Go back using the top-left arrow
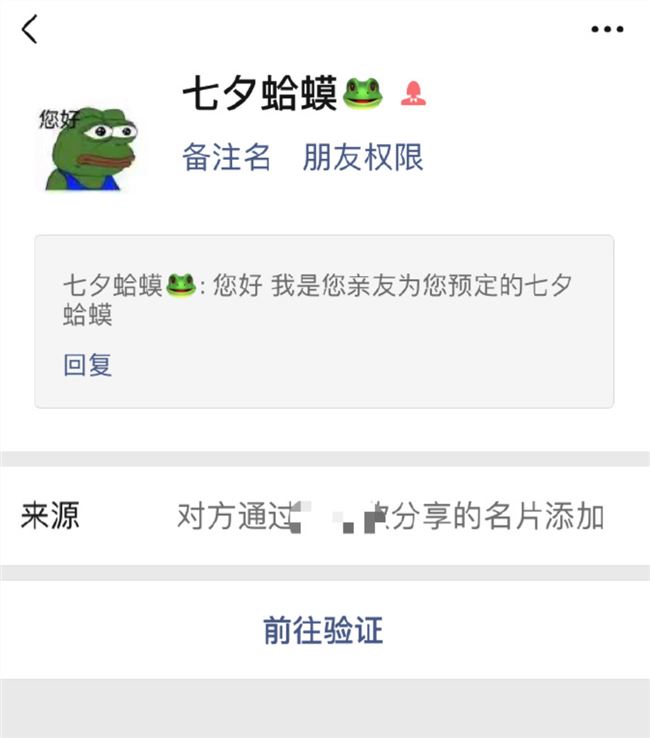This screenshot has width=650, height=738. 30,30
